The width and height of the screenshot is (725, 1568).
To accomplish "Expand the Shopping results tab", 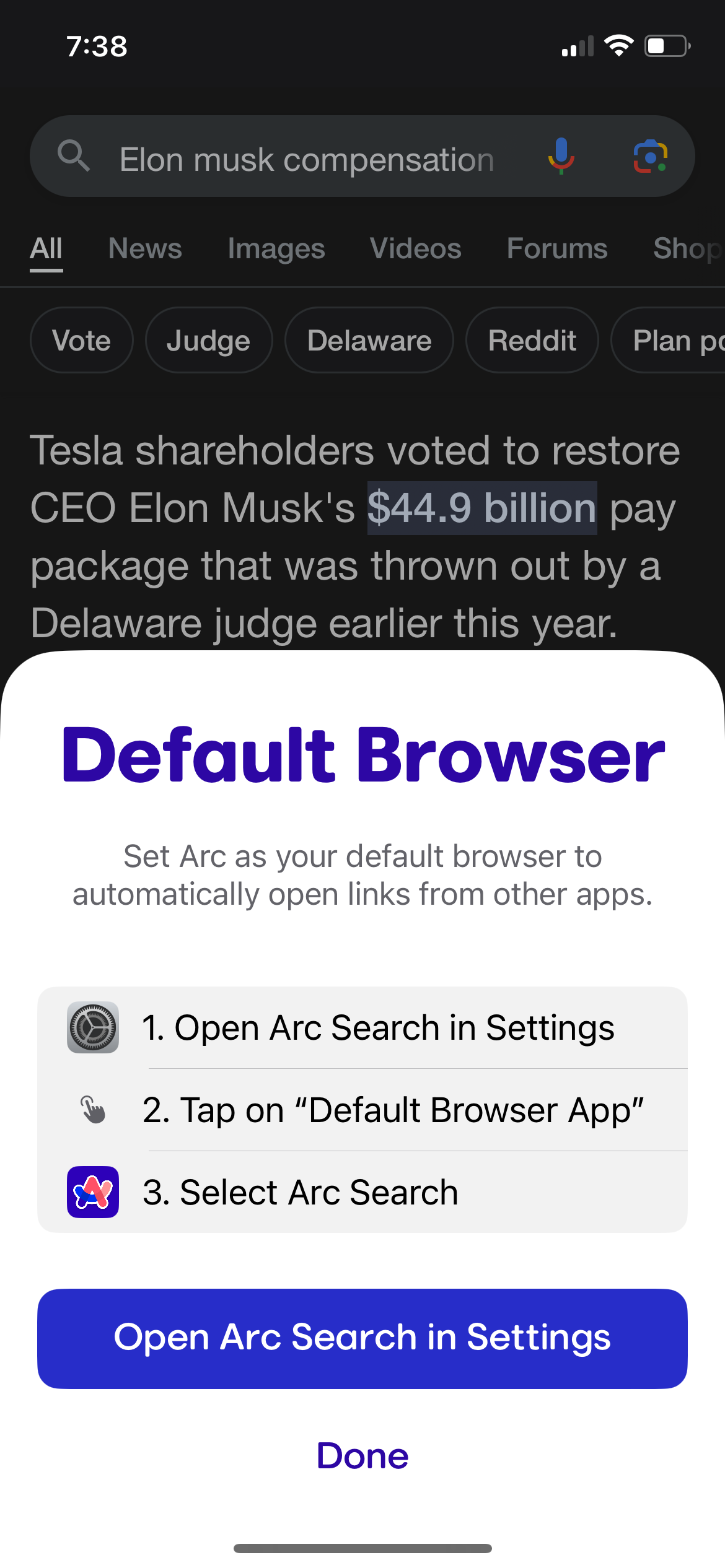I will coord(688,248).
